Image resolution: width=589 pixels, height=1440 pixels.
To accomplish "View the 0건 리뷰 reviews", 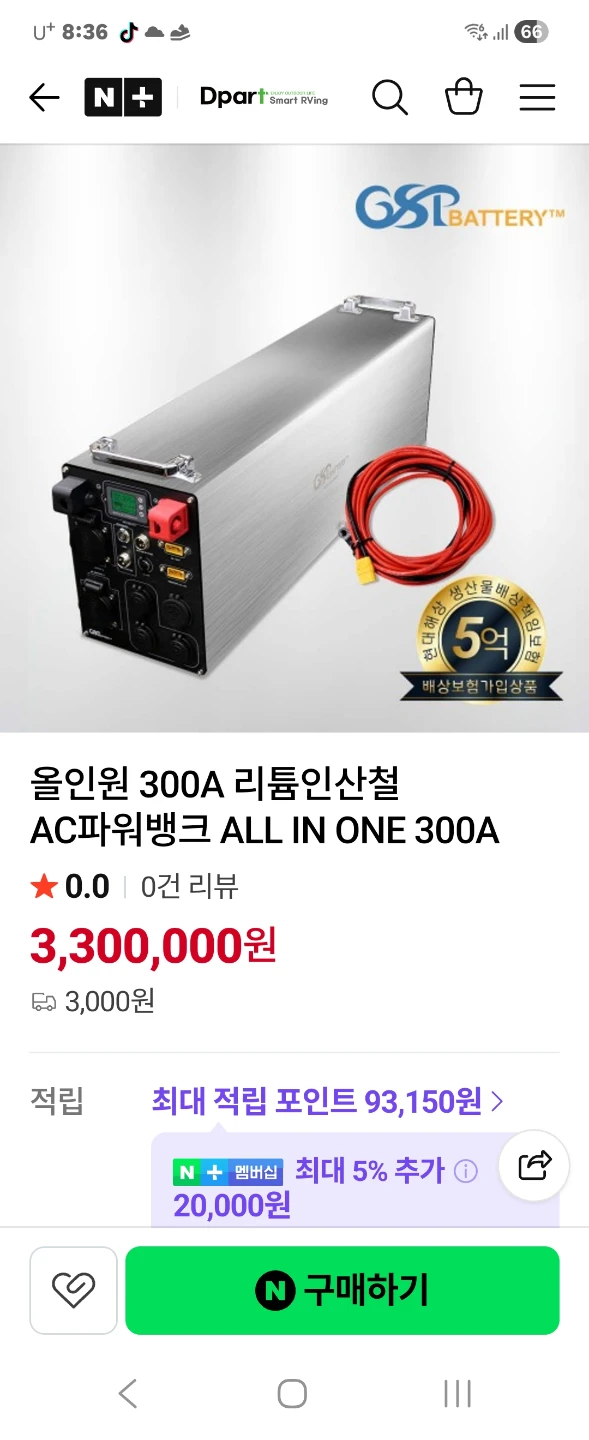I will [x=189, y=886].
